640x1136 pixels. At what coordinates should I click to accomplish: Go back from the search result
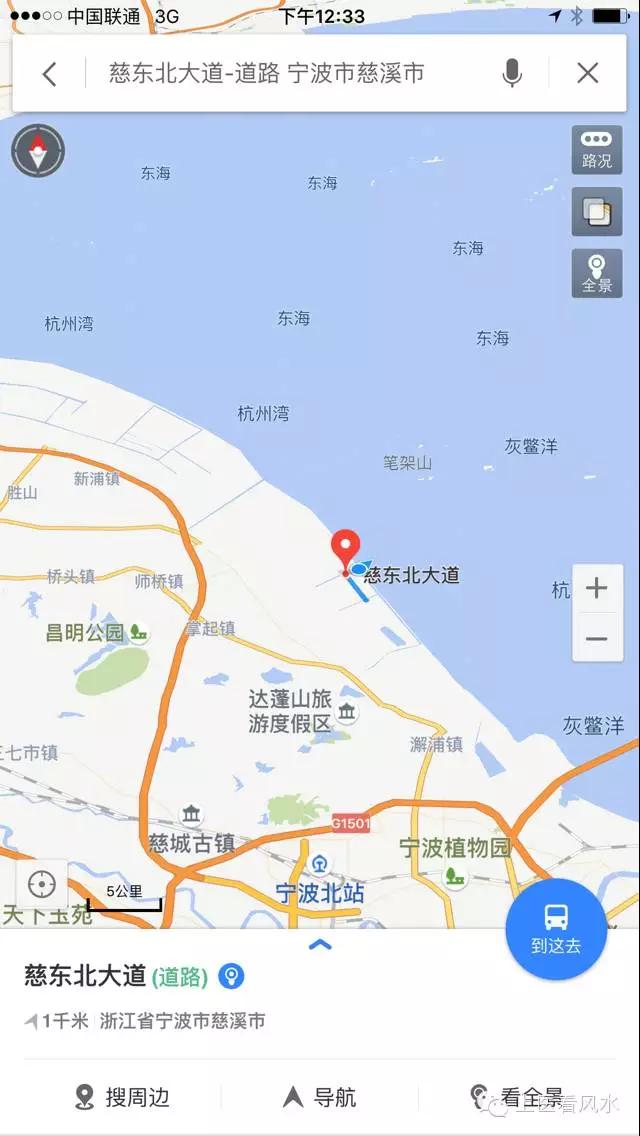click(x=49, y=73)
